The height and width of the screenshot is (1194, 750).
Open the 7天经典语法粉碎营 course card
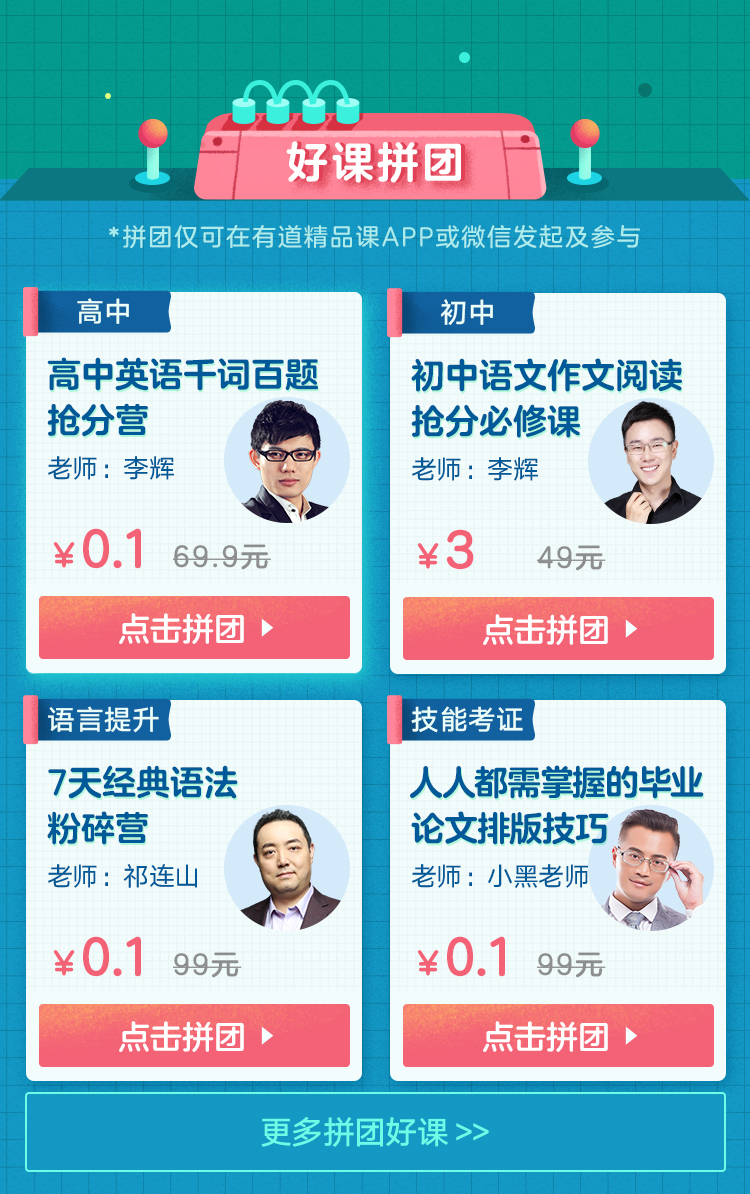pos(142,804)
